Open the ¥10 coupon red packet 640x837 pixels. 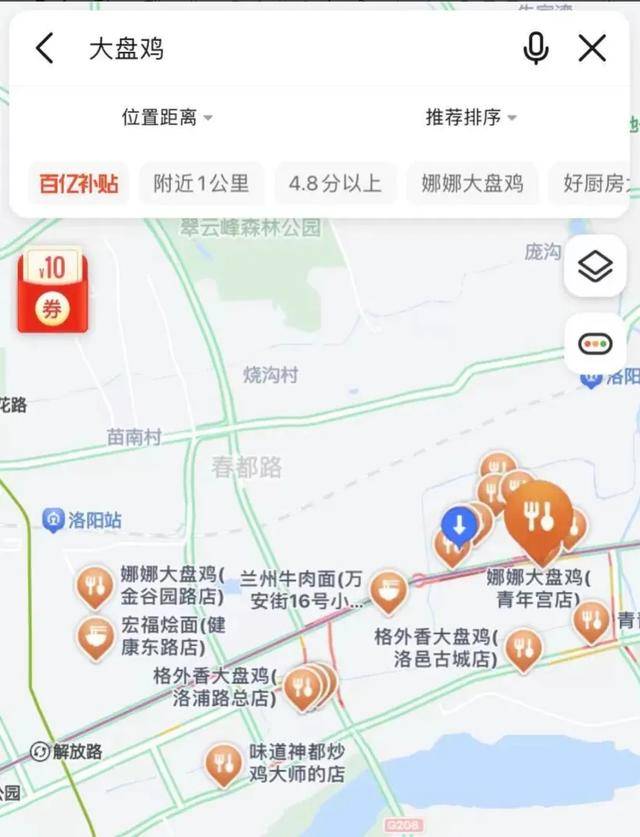tap(52, 291)
